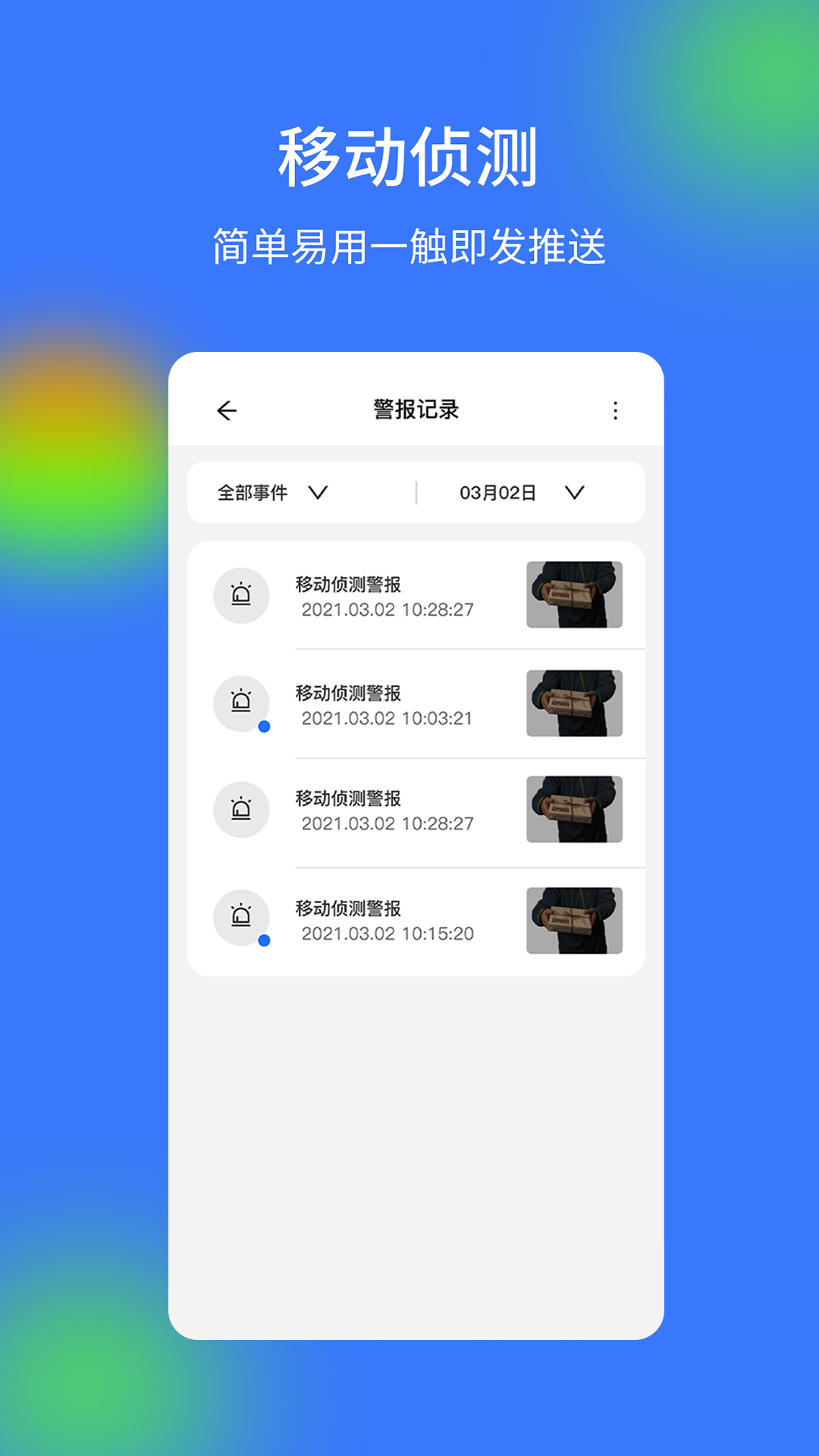Screen dimensions: 819x1456
Task: Tap the alarm bell icon of the 10:03:21 record
Action: [x=242, y=704]
